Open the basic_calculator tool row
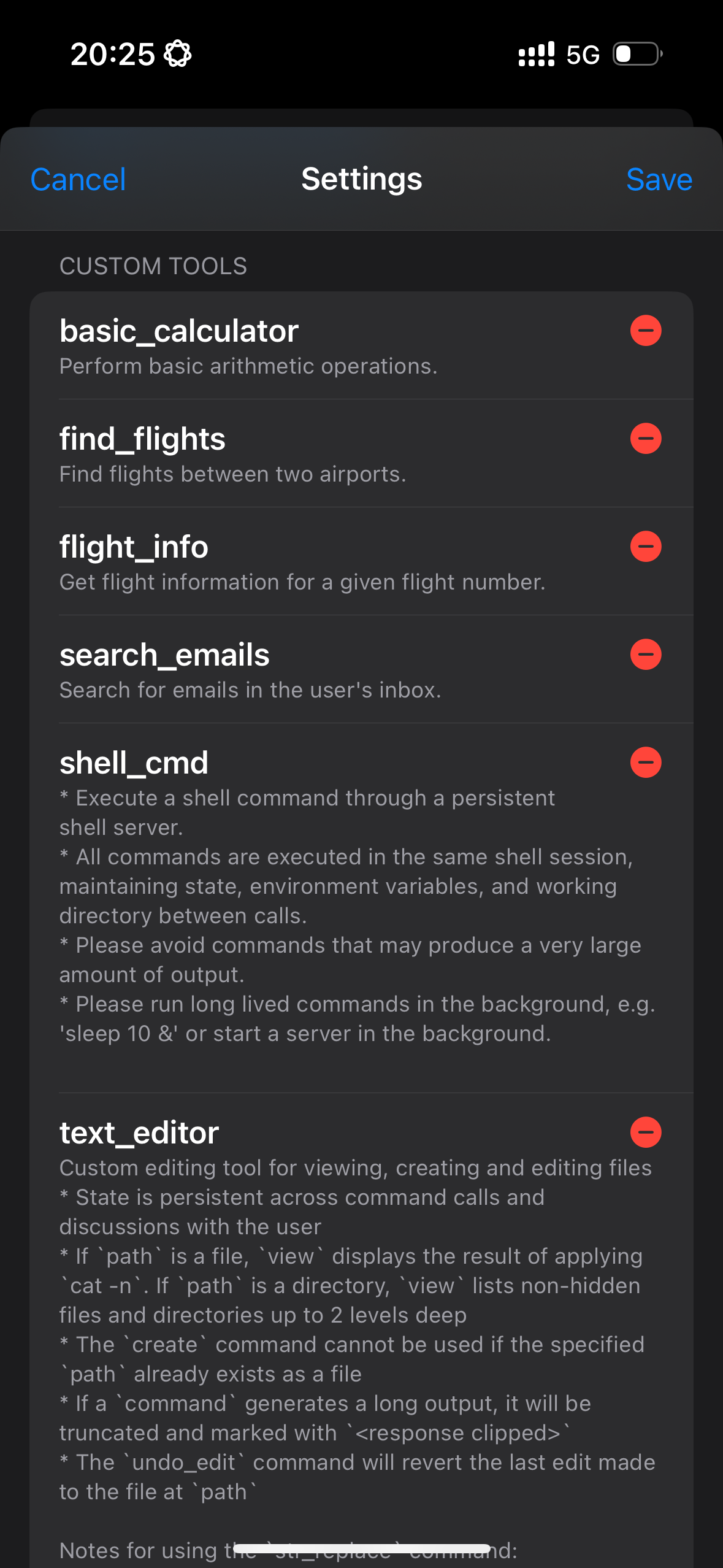The image size is (723, 1568). click(x=307, y=346)
